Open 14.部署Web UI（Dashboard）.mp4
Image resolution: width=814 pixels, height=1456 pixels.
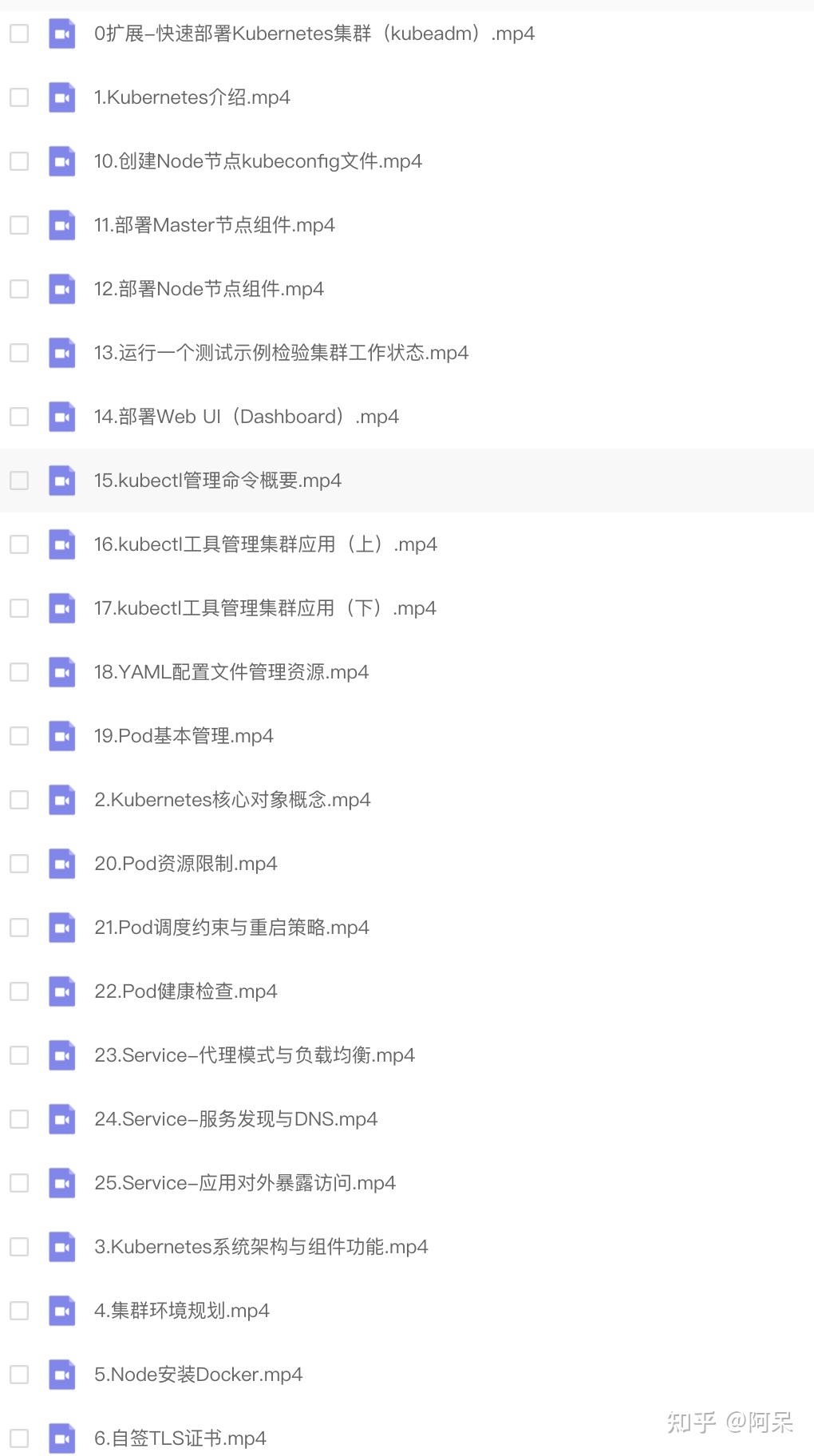[x=246, y=417]
